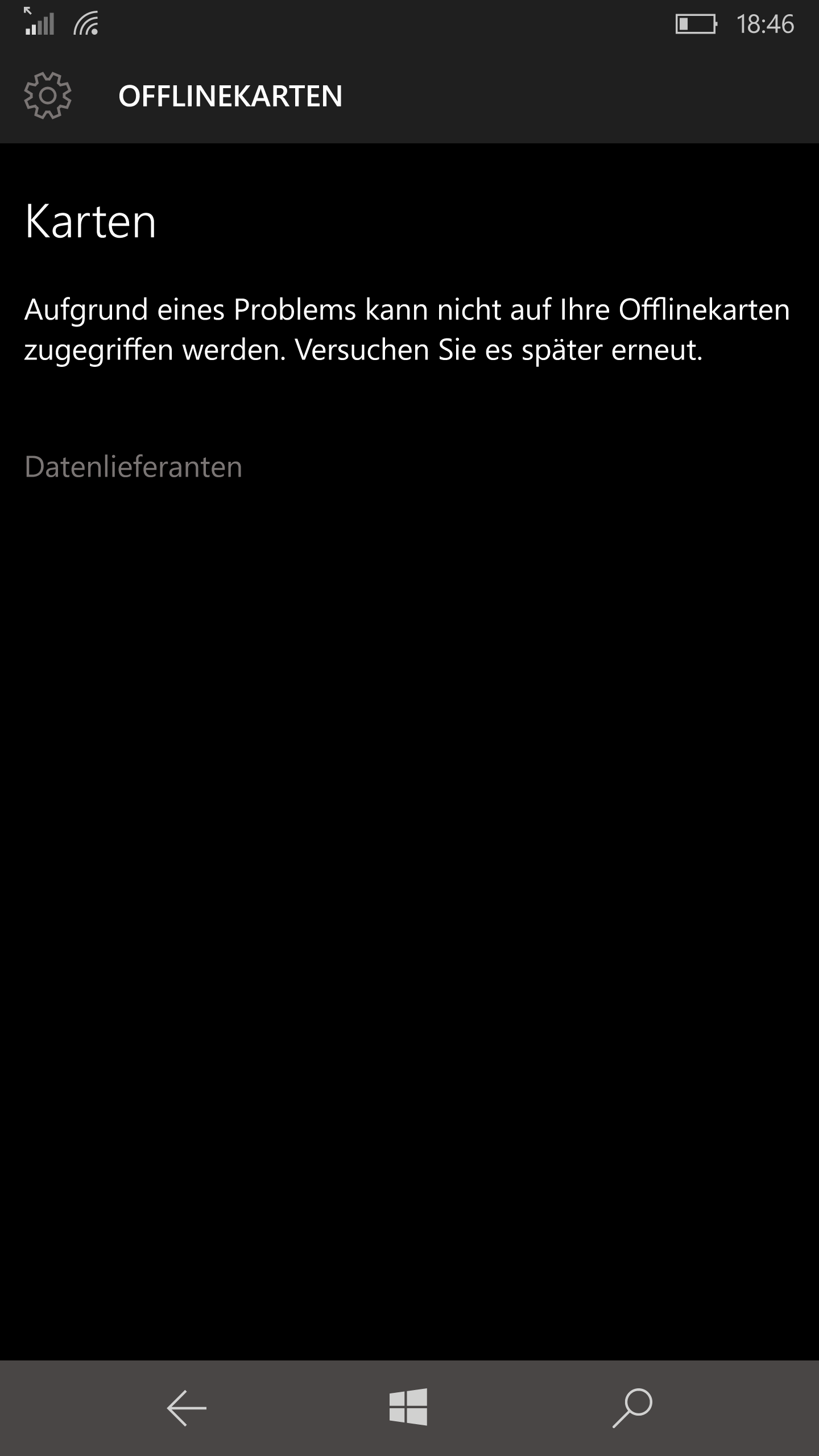The width and height of the screenshot is (819, 1456).
Task: Open the Datenlieferanten link
Action: pyautogui.click(x=134, y=467)
